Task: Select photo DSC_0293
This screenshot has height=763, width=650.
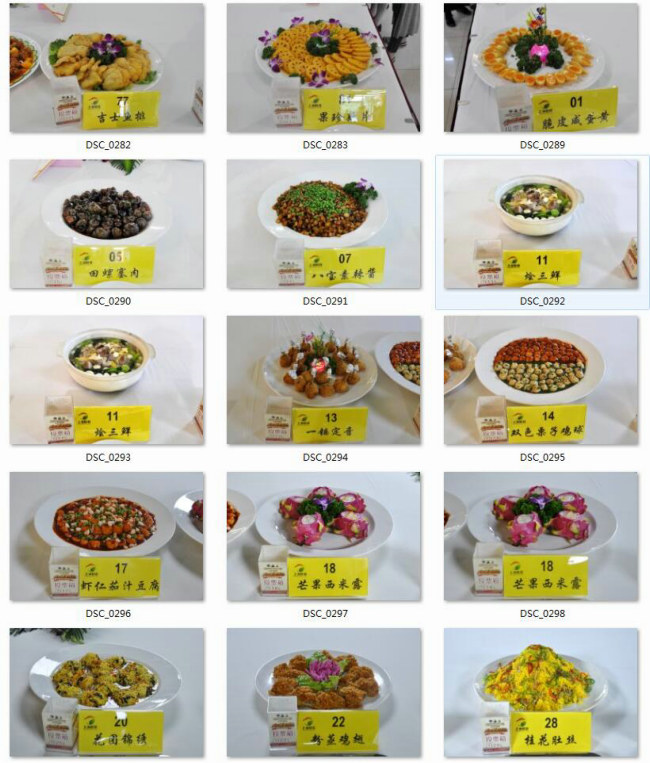Action: tap(106, 380)
